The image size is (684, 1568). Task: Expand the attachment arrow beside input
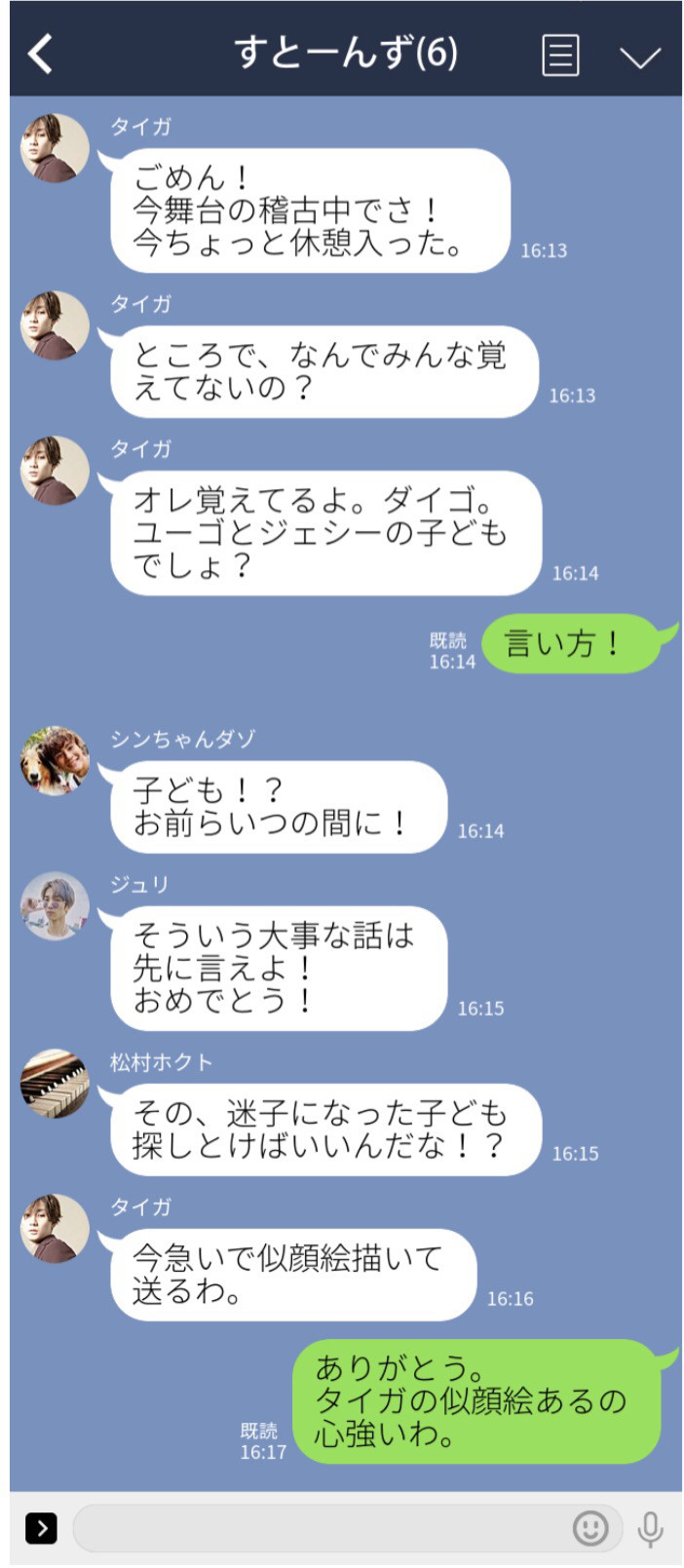(41, 1528)
